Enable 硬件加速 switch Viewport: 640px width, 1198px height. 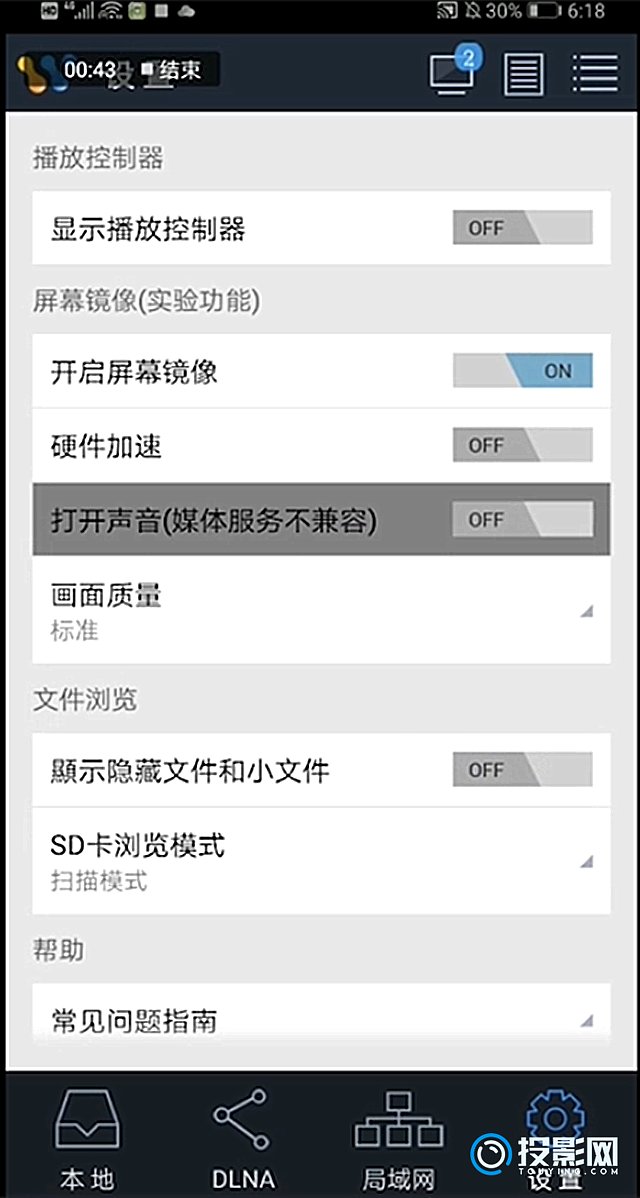(522, 445)
